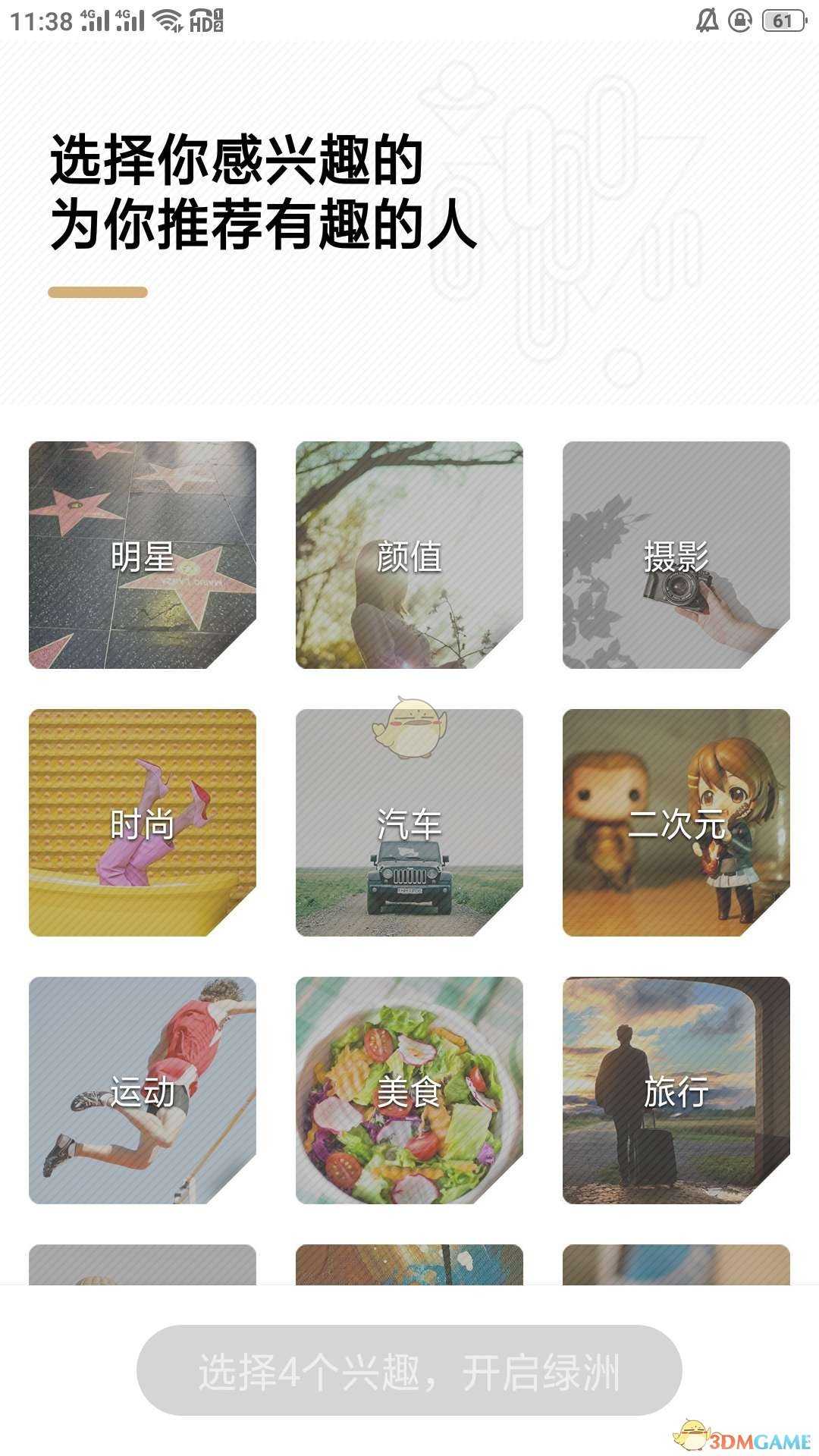Choose the 汽车 interest tile
Image resolution: width=819 pixels, height=1456 pixels.
(409, 823)
